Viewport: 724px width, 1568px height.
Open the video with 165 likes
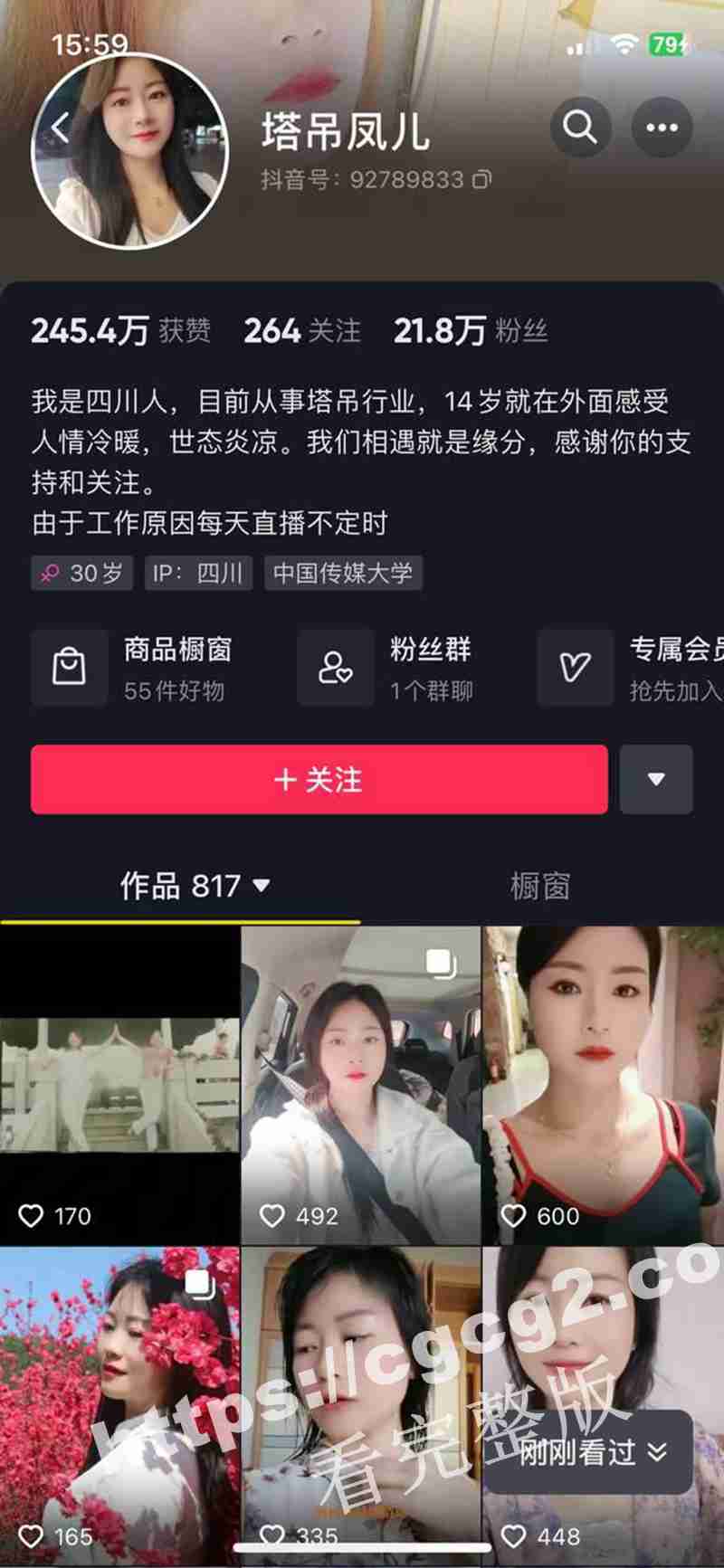pos(119,1393)
